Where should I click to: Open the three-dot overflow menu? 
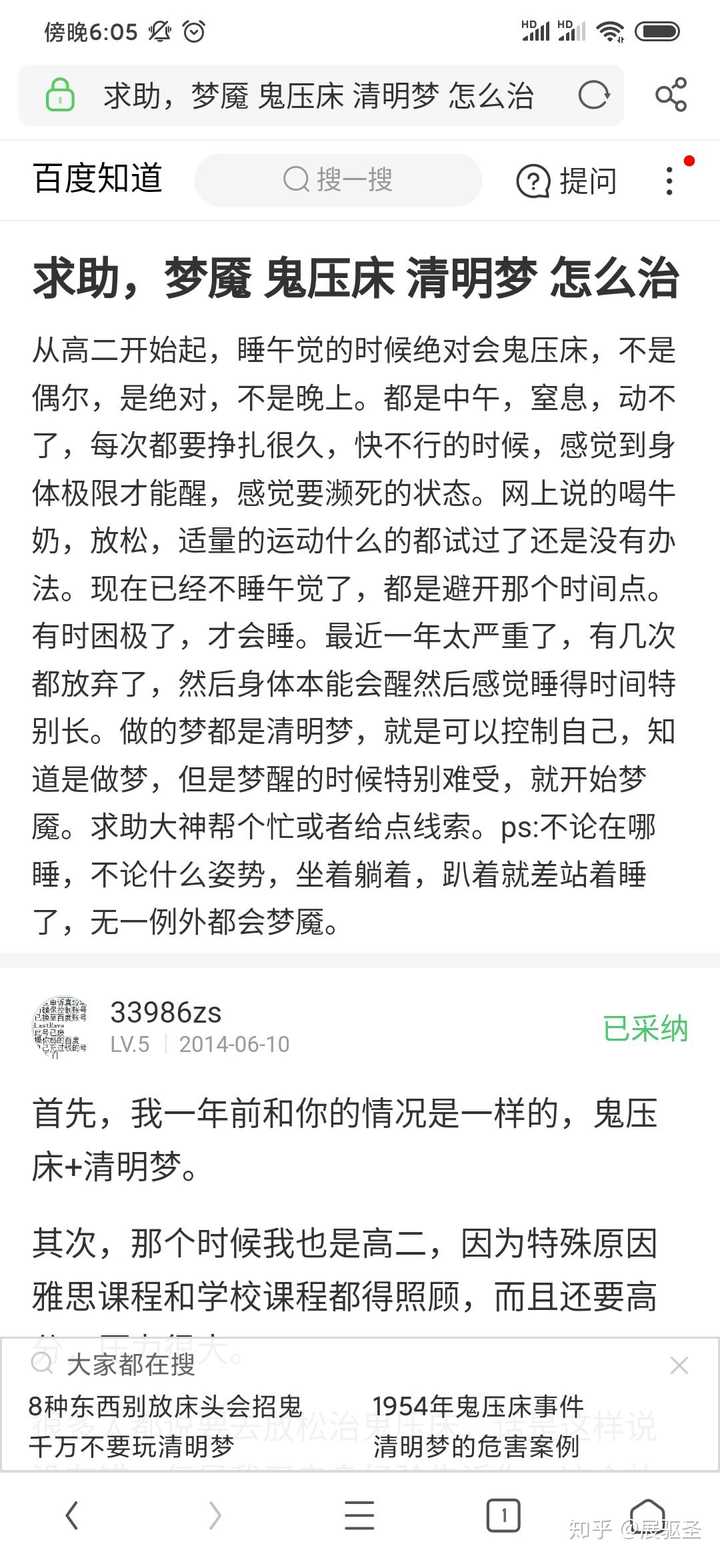[669, 181]
